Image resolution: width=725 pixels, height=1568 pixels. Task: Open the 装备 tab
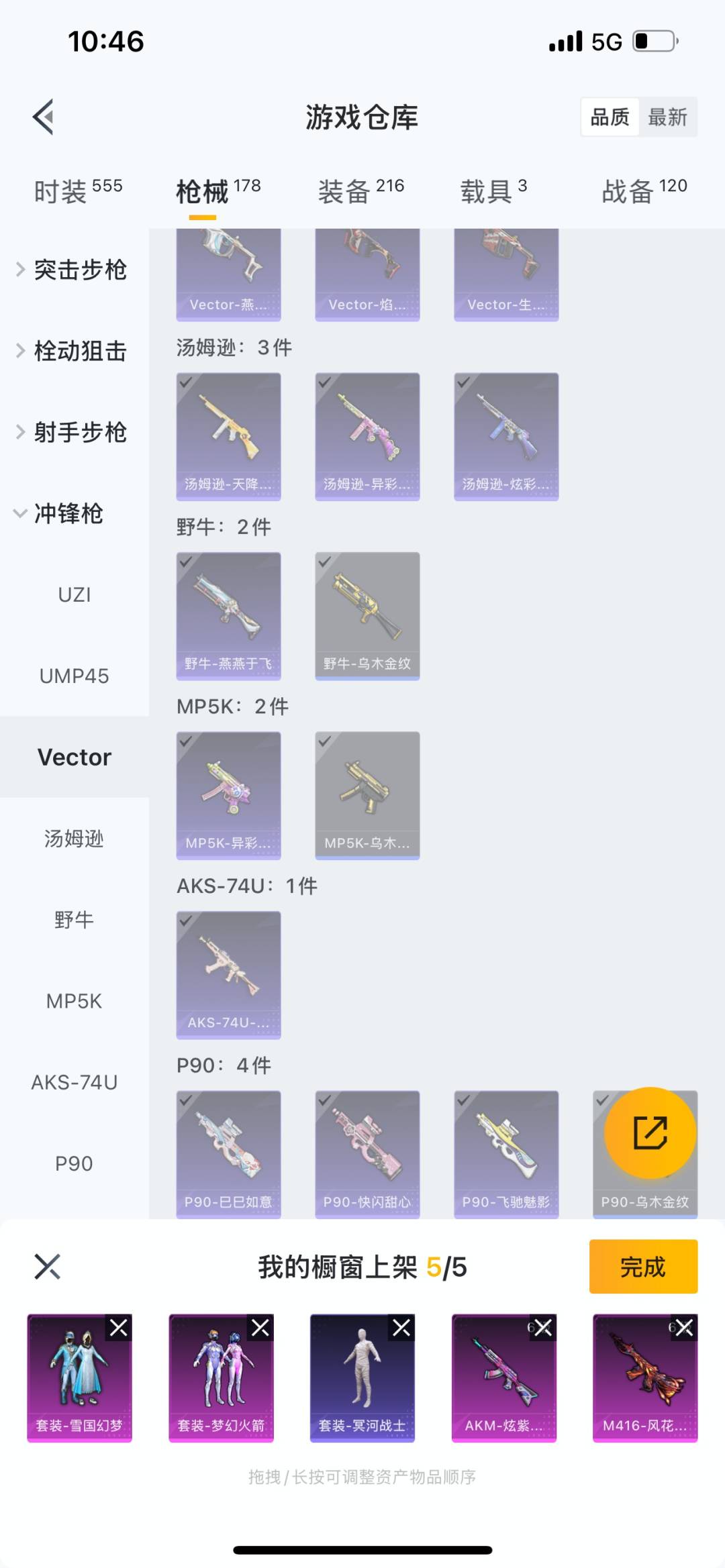(x=361, y=191)
